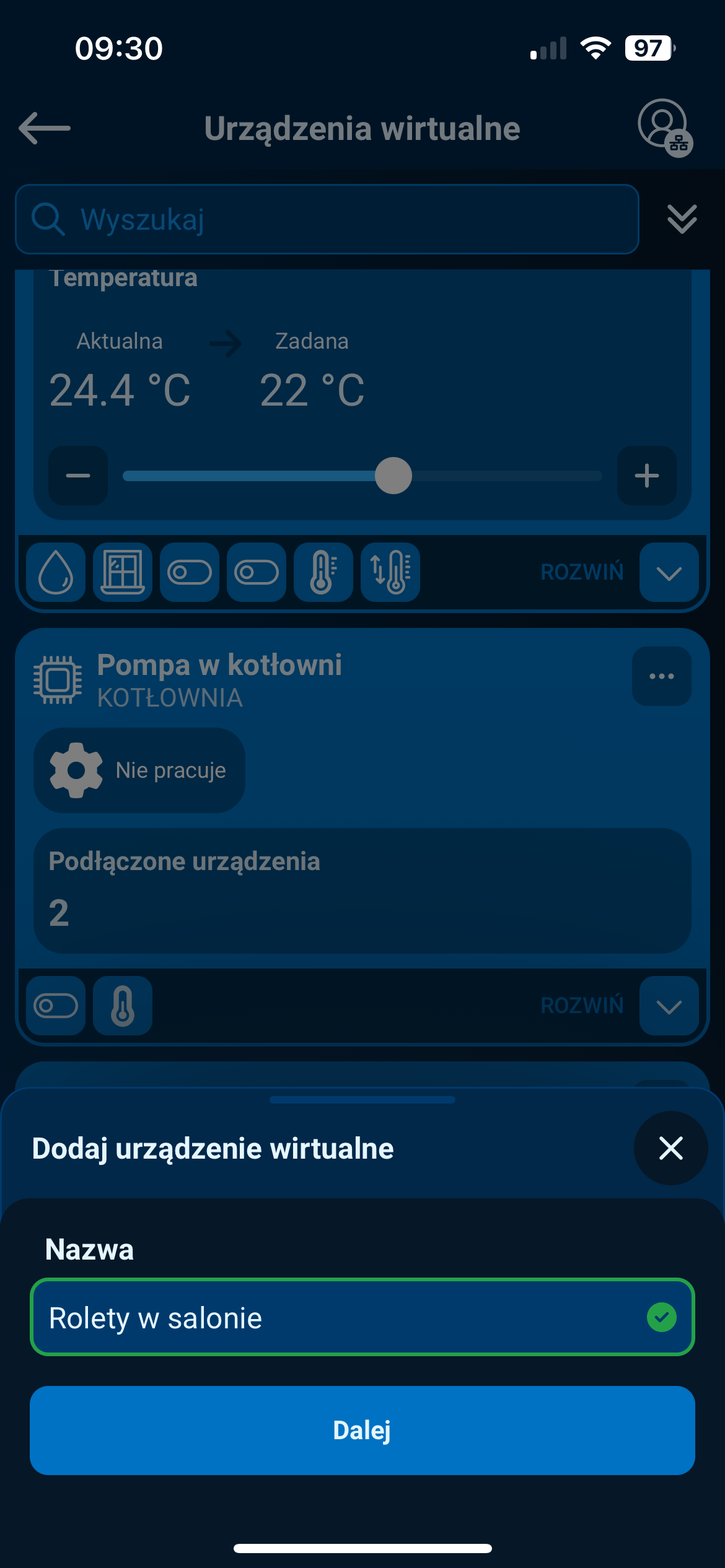Viewport: 725px width, 1568px height.
Task: Tap the window icon in temperature card
Action: point(123,572)
